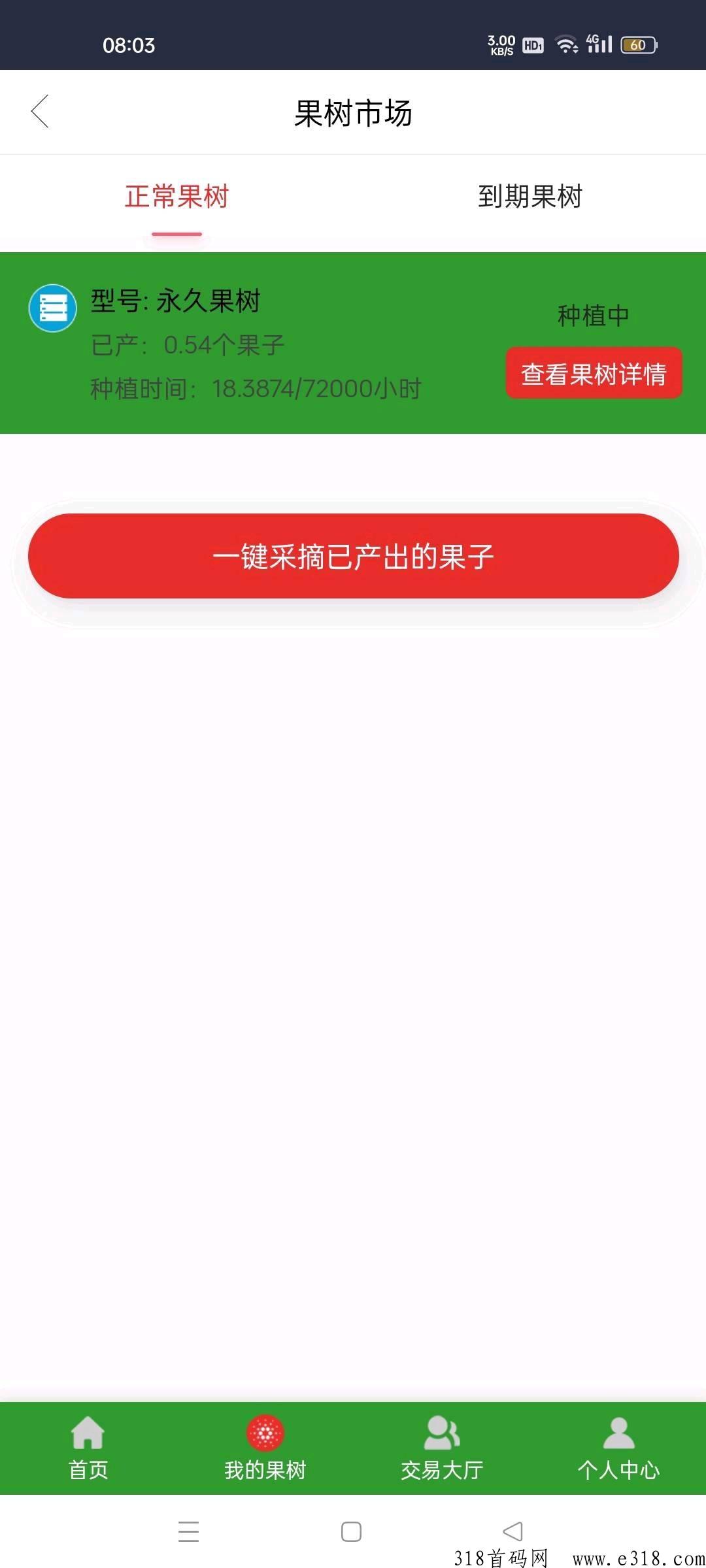
Task: Tap 查看果树详情 for 永久果树
Action: [x=594, y=373]
